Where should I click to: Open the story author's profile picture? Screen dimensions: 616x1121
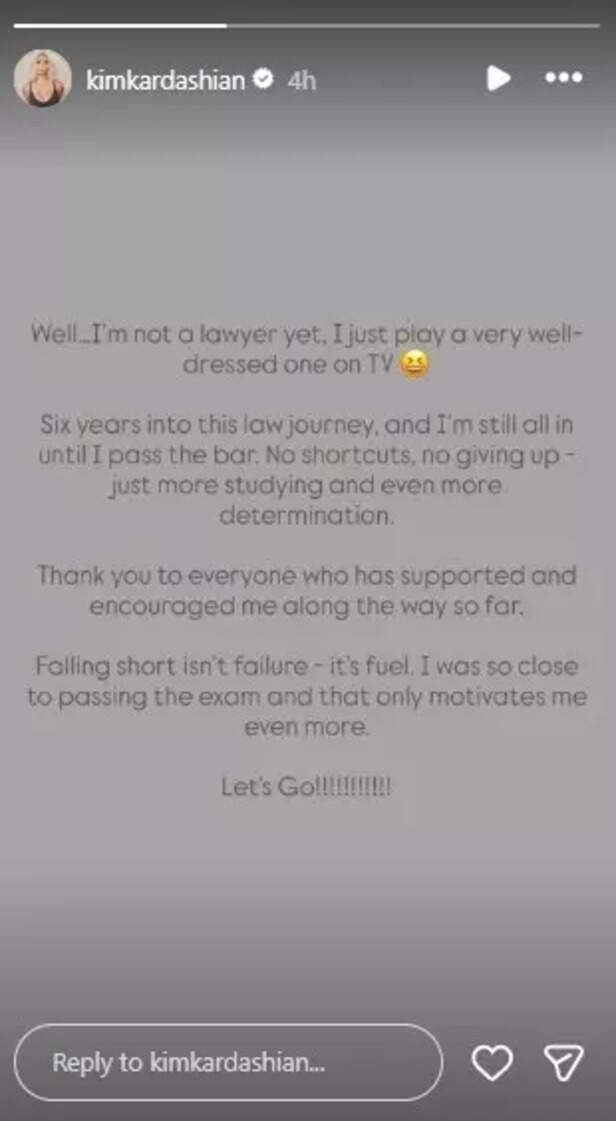pyautogui.click(x=42, y=79)
